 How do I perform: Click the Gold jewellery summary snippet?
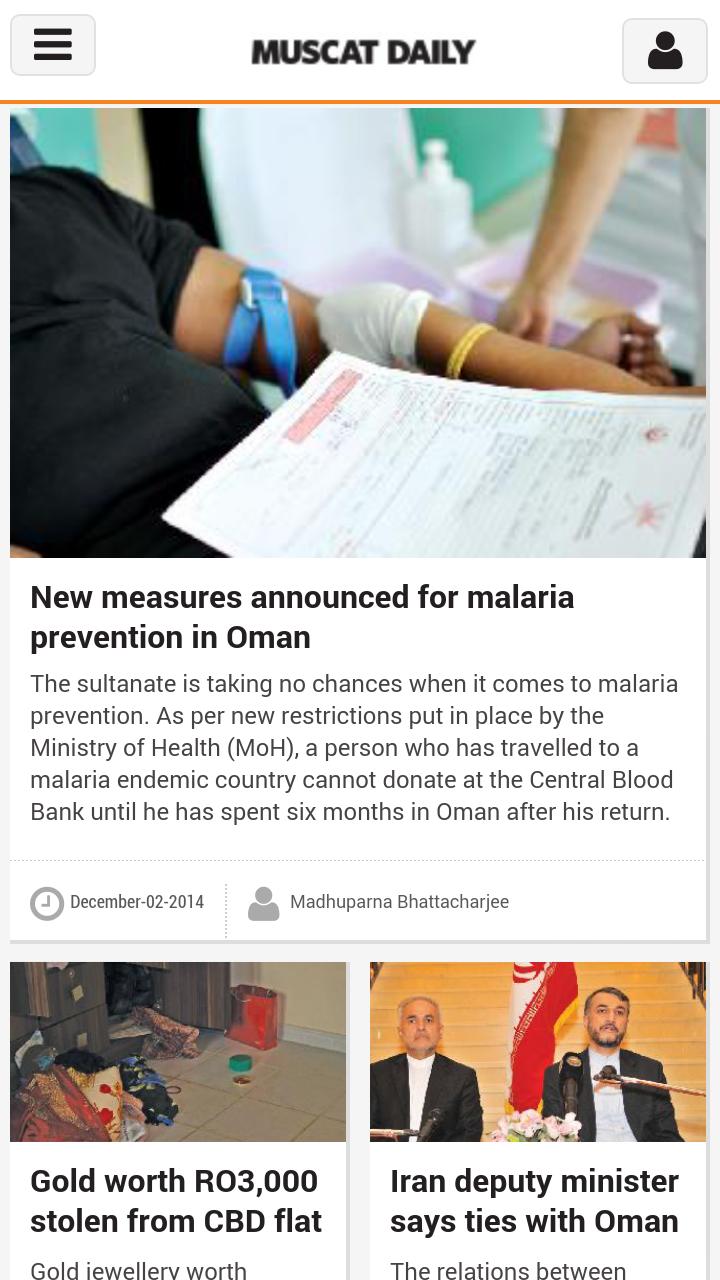(138, 1268)
